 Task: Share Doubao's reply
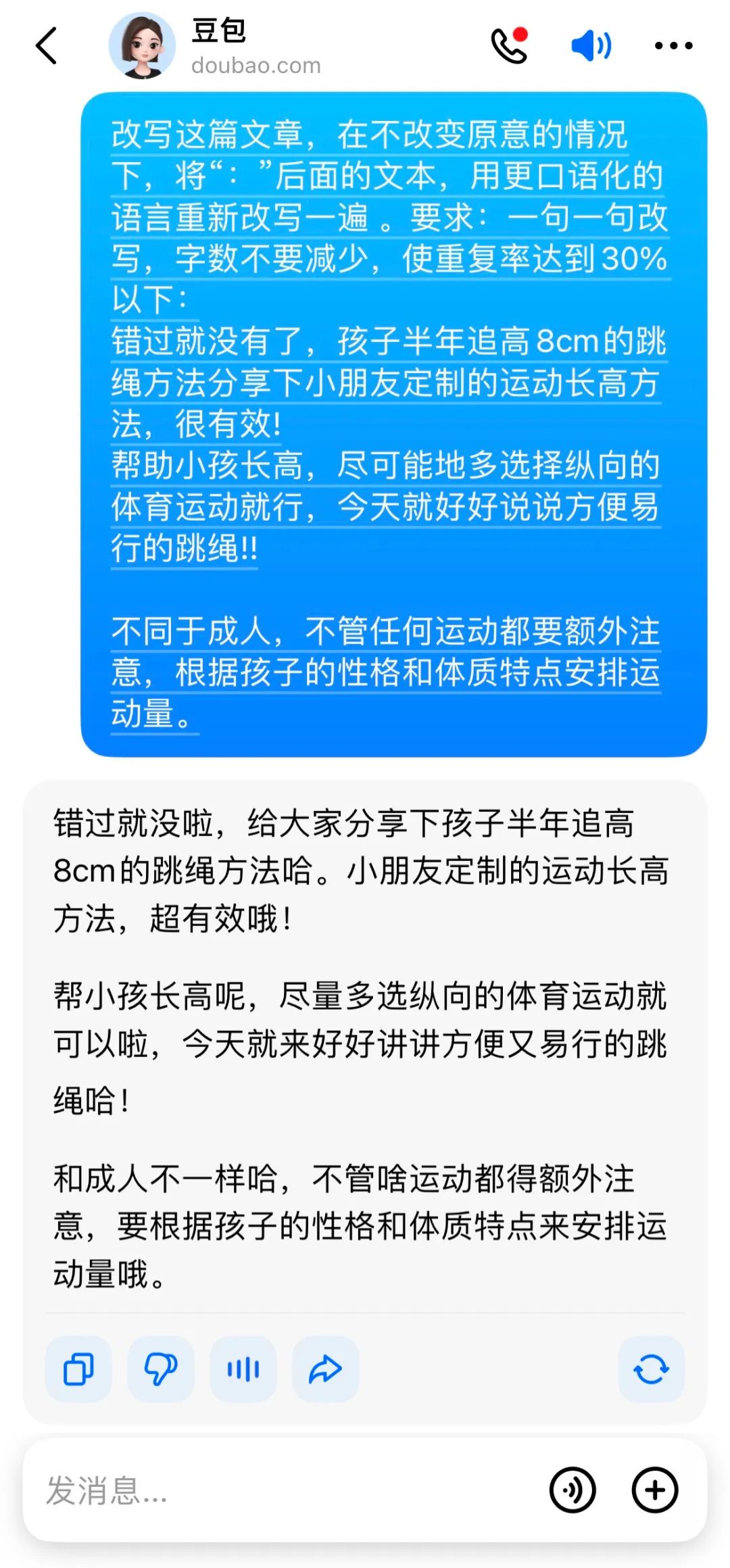pyautogui.click(x=325, y=1370)
